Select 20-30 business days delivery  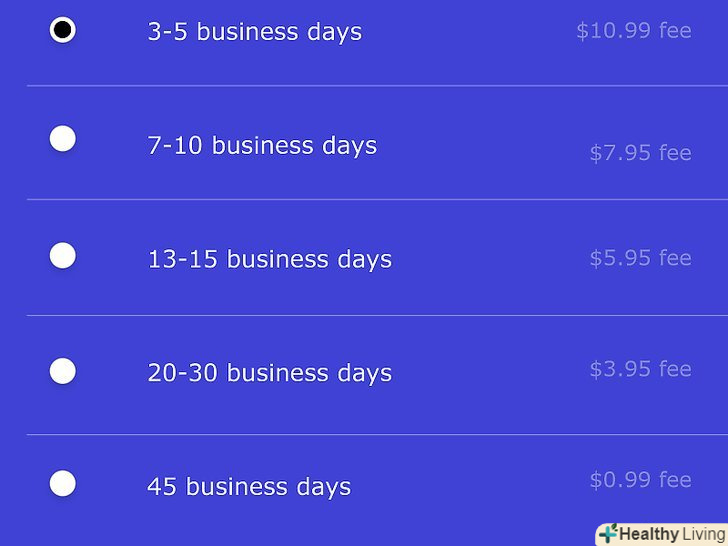[x=62, y=371]
